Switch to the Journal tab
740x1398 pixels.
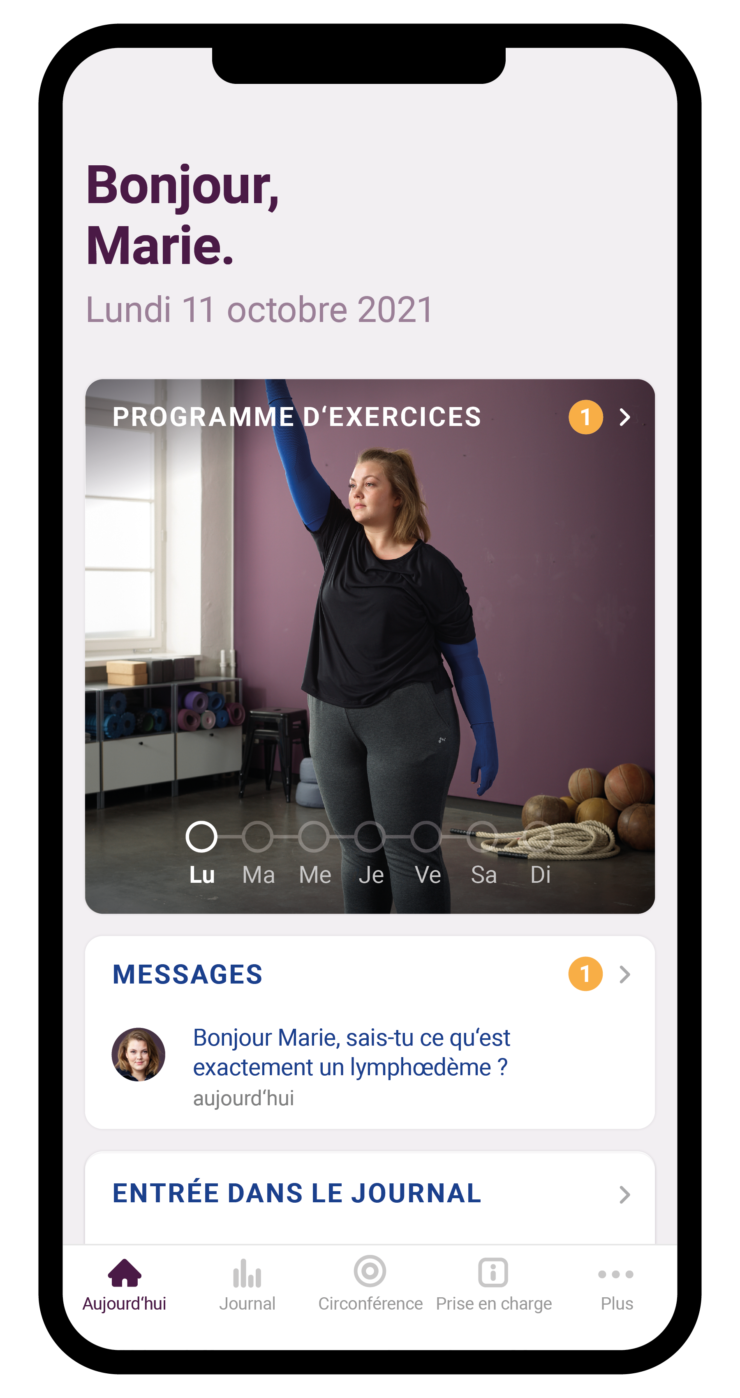point(247,1285)
